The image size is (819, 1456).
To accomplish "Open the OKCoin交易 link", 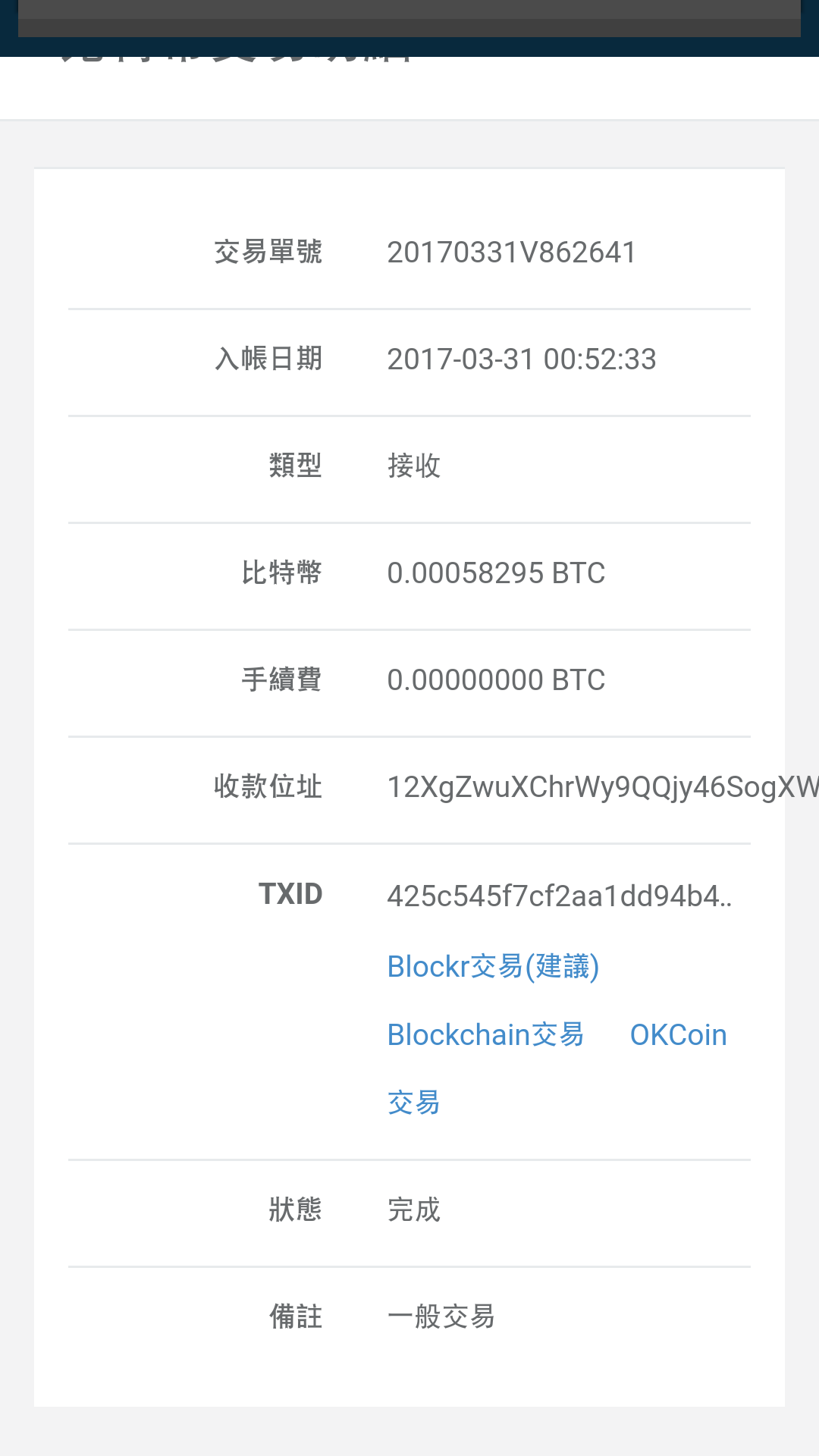I will click(678, 1035).
